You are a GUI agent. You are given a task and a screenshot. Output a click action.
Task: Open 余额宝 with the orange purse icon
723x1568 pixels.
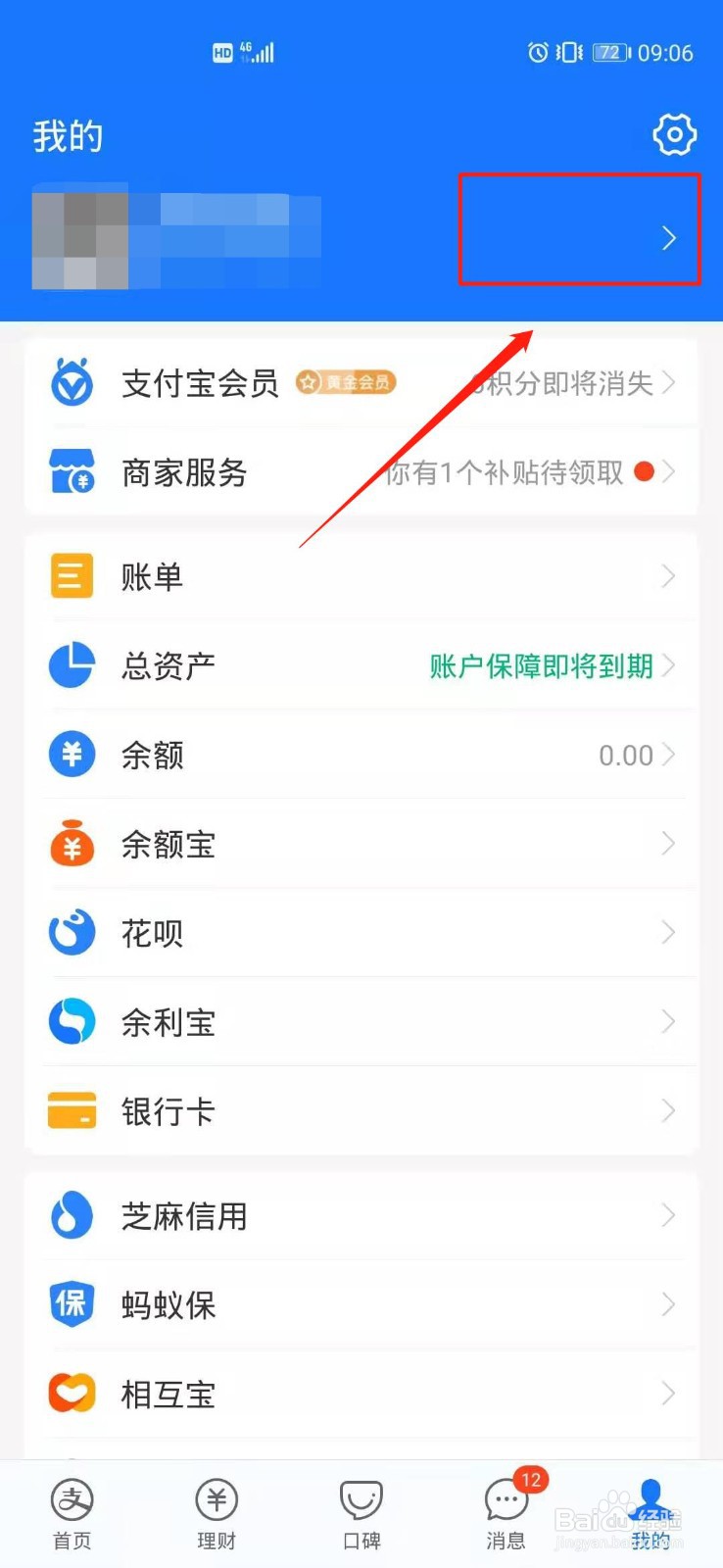[71, 843]
